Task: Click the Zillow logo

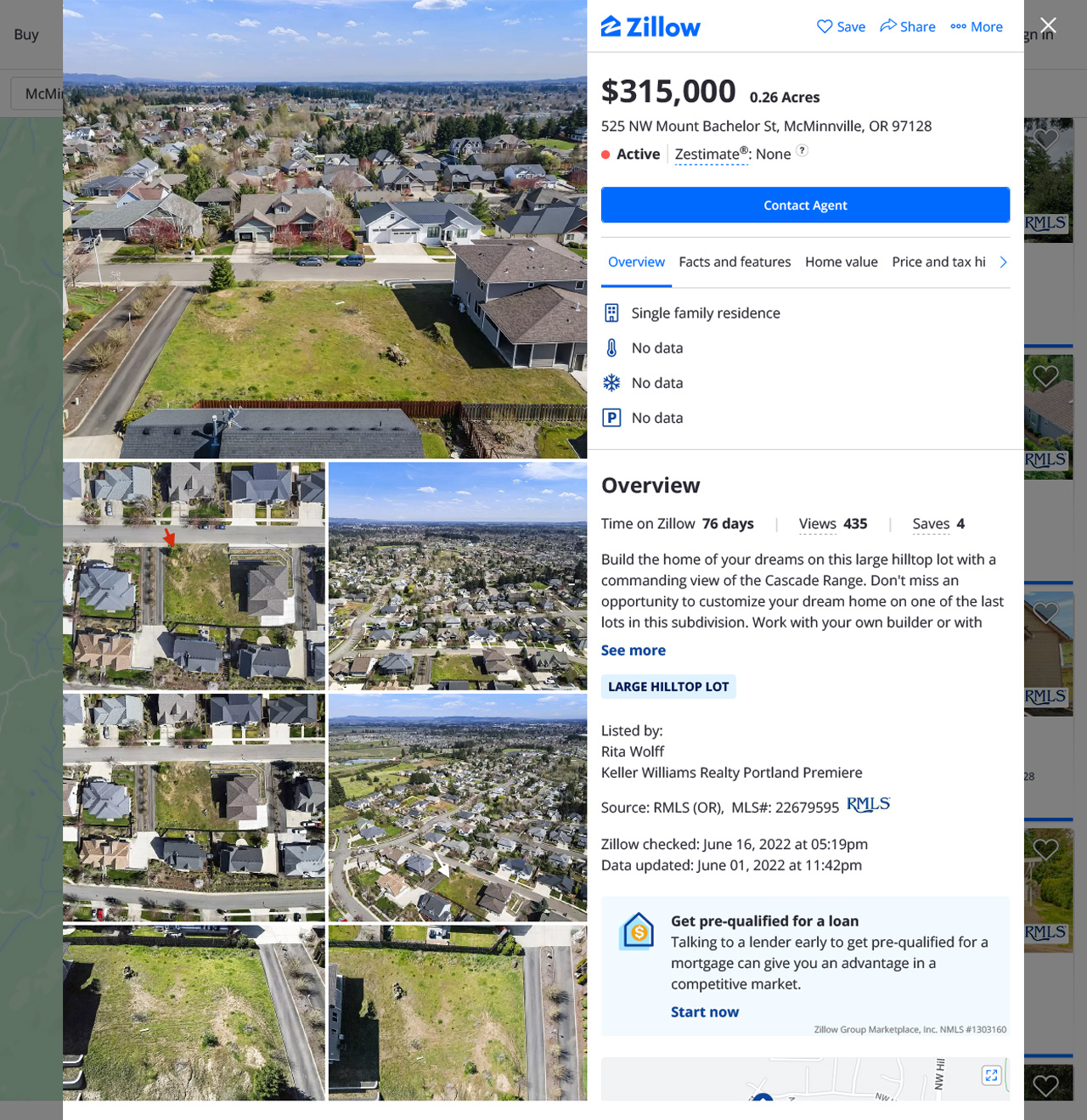Action: [651, 26]
